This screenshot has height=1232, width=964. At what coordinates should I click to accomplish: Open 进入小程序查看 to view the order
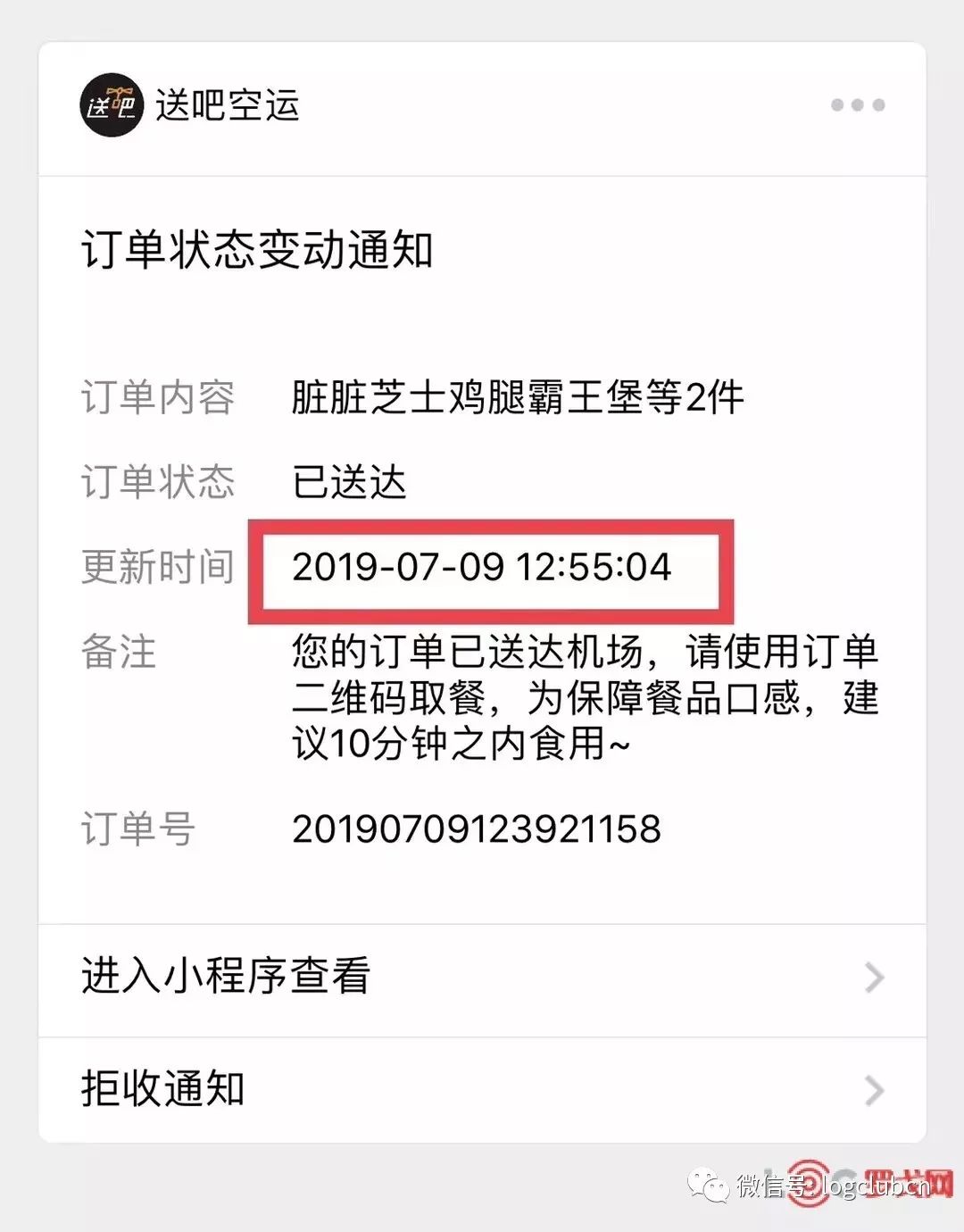pos(482,978)
